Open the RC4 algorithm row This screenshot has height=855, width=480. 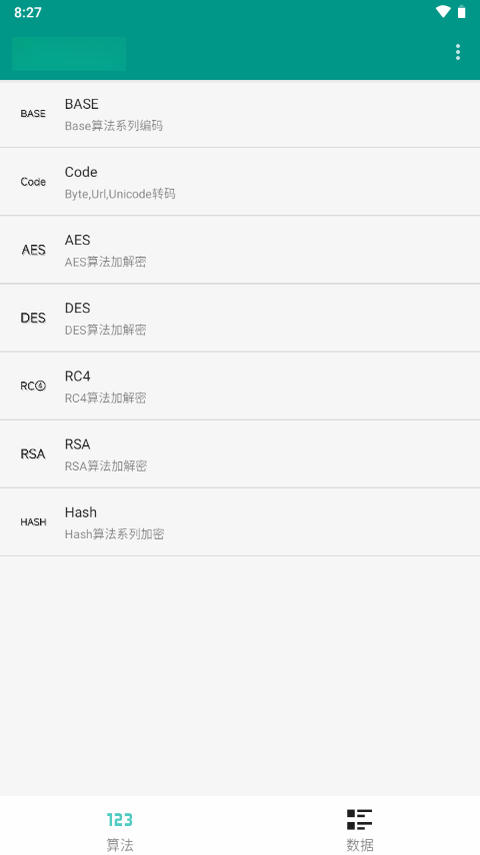click(240, 386)
